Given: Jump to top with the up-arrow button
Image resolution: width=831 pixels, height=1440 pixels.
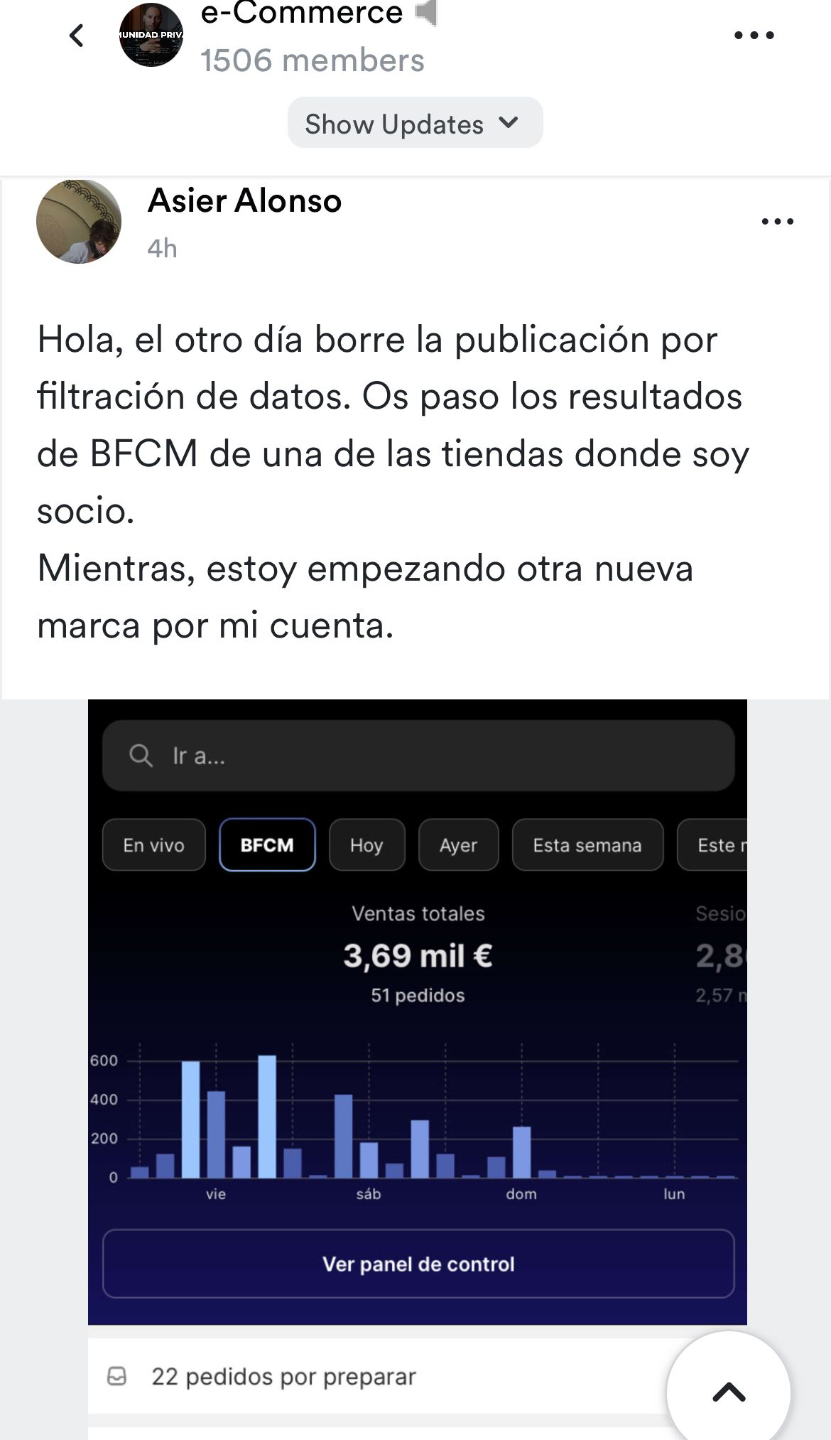Looking at the screenshot, I should click(x=729, y=1391).
